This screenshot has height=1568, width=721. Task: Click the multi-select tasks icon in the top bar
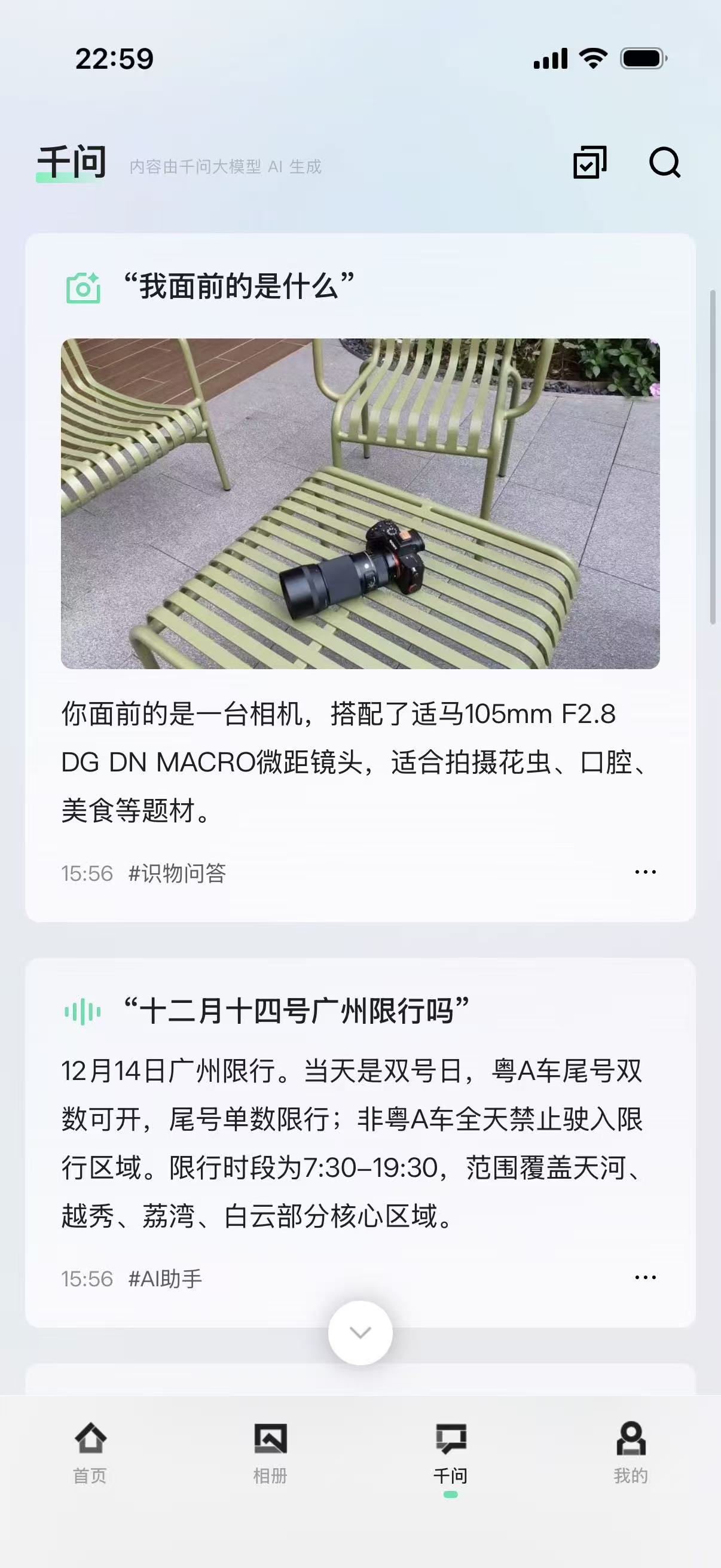tap(589, 163)
